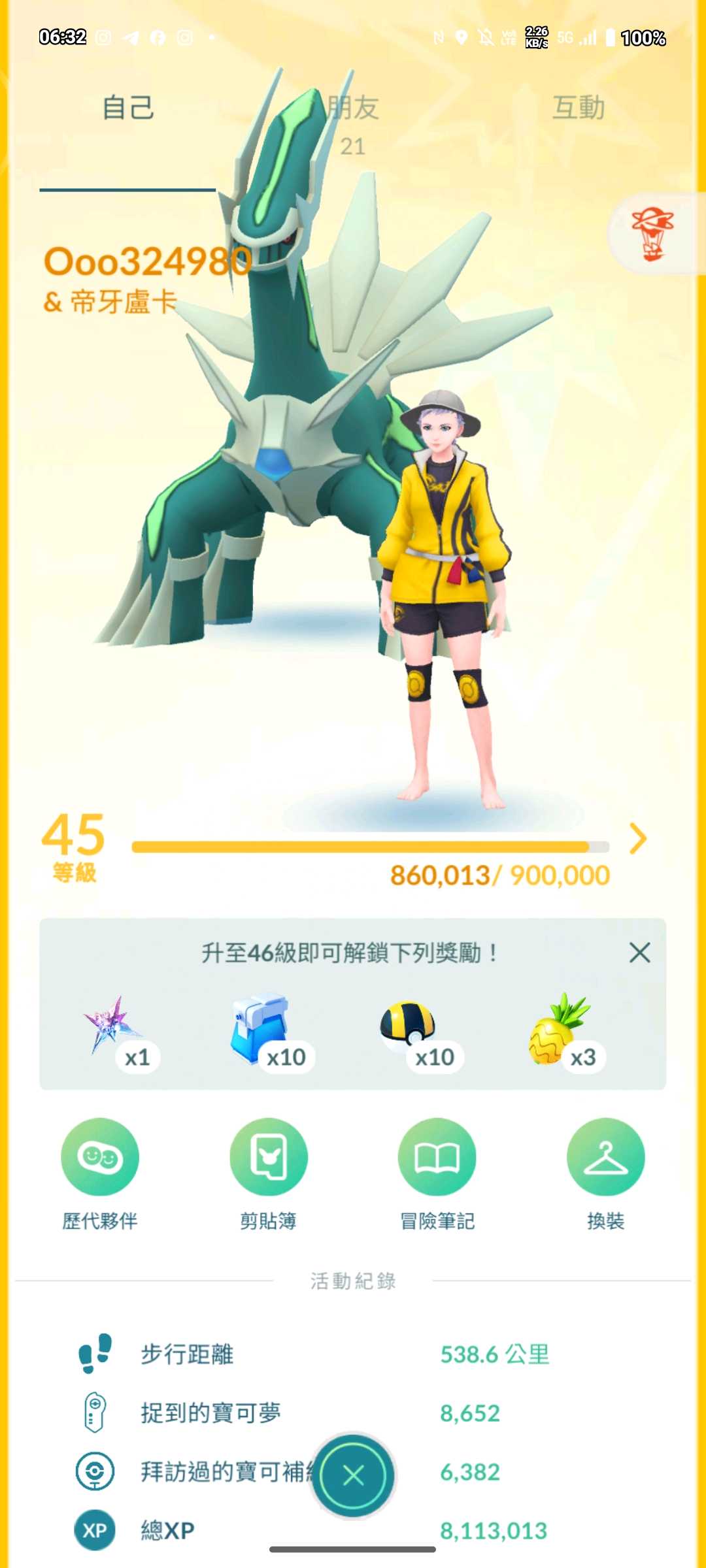Switch to the 互動 tab
706x1568 pixels.
pyautogui.click(x=579, y=108)
